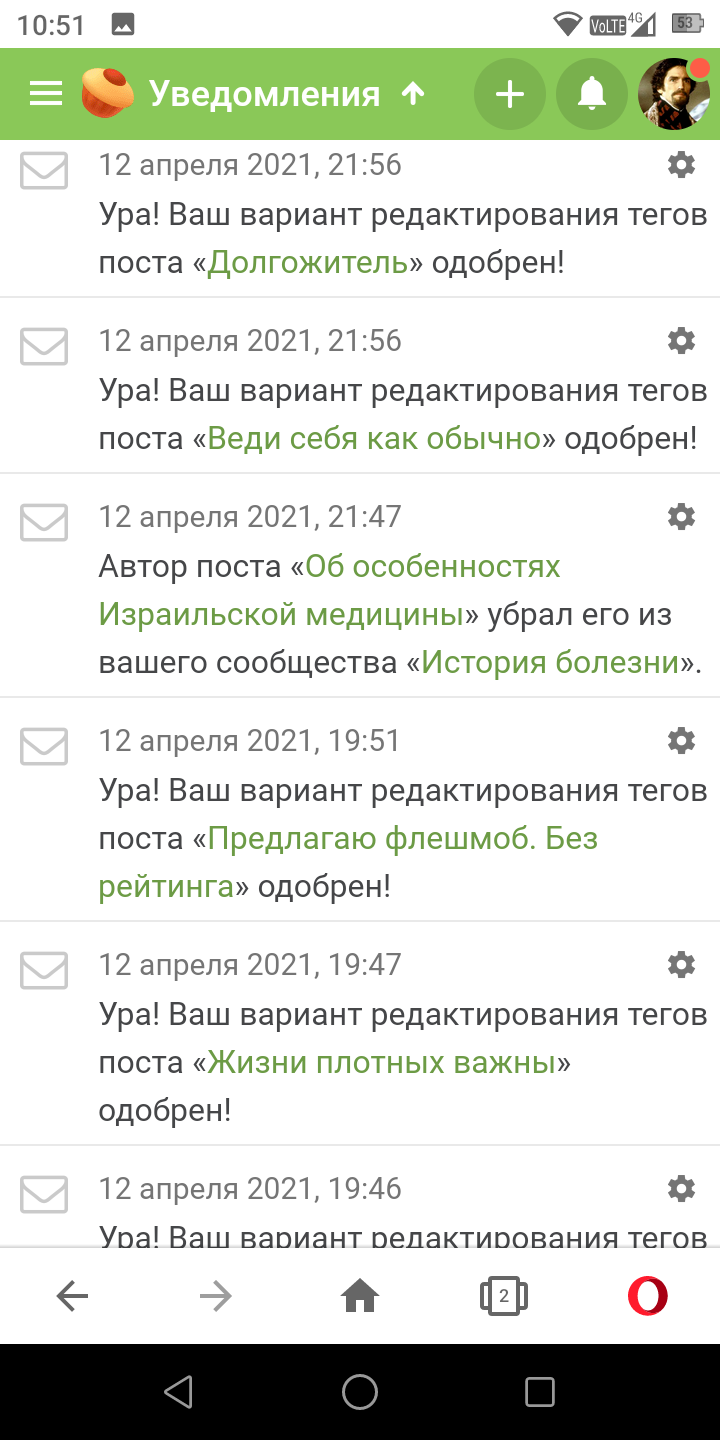Open «Предлагаю флешмоб. Без рейтинга» post
This screenshot has height=1440, width=720.
tap(348, 862)
